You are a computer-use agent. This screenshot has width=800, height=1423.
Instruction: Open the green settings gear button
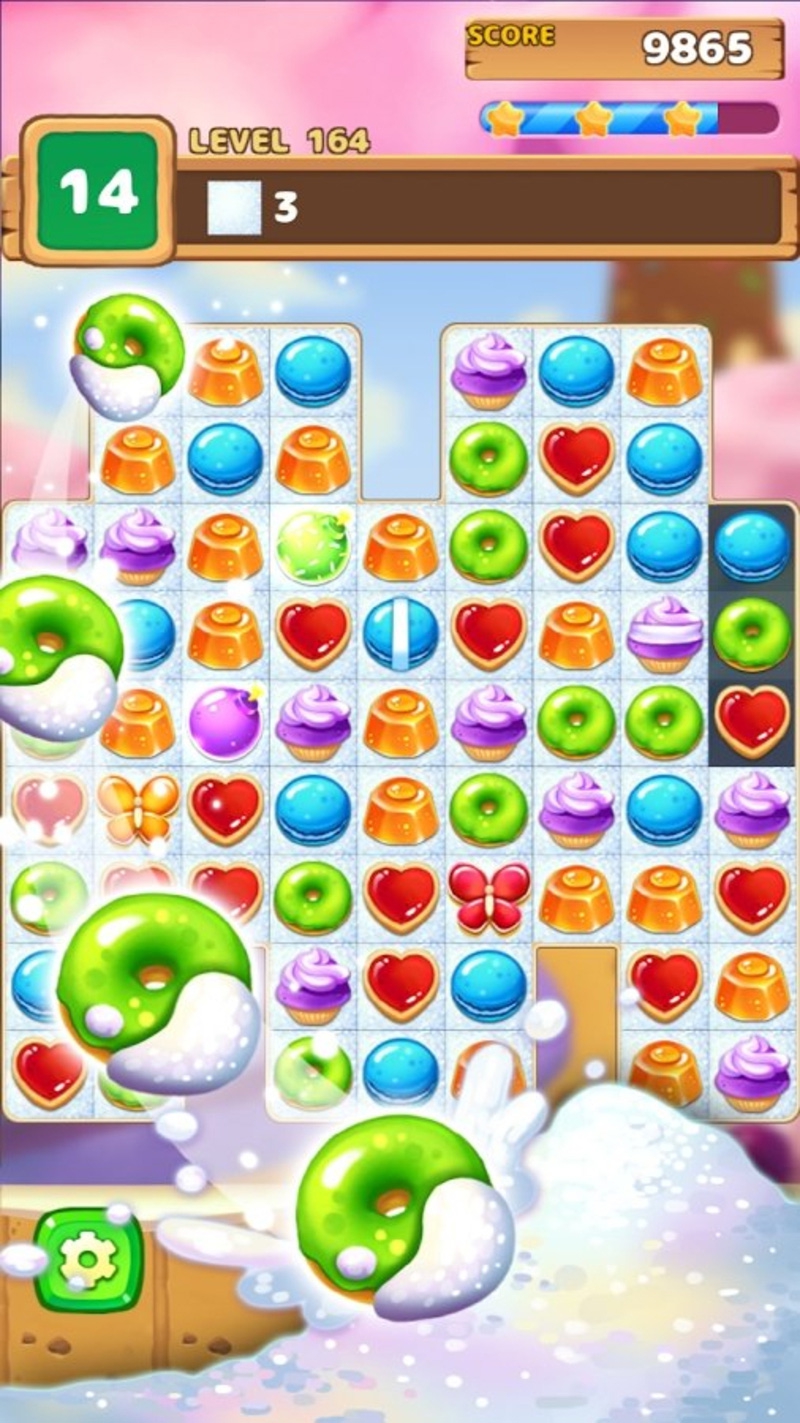88,1260
